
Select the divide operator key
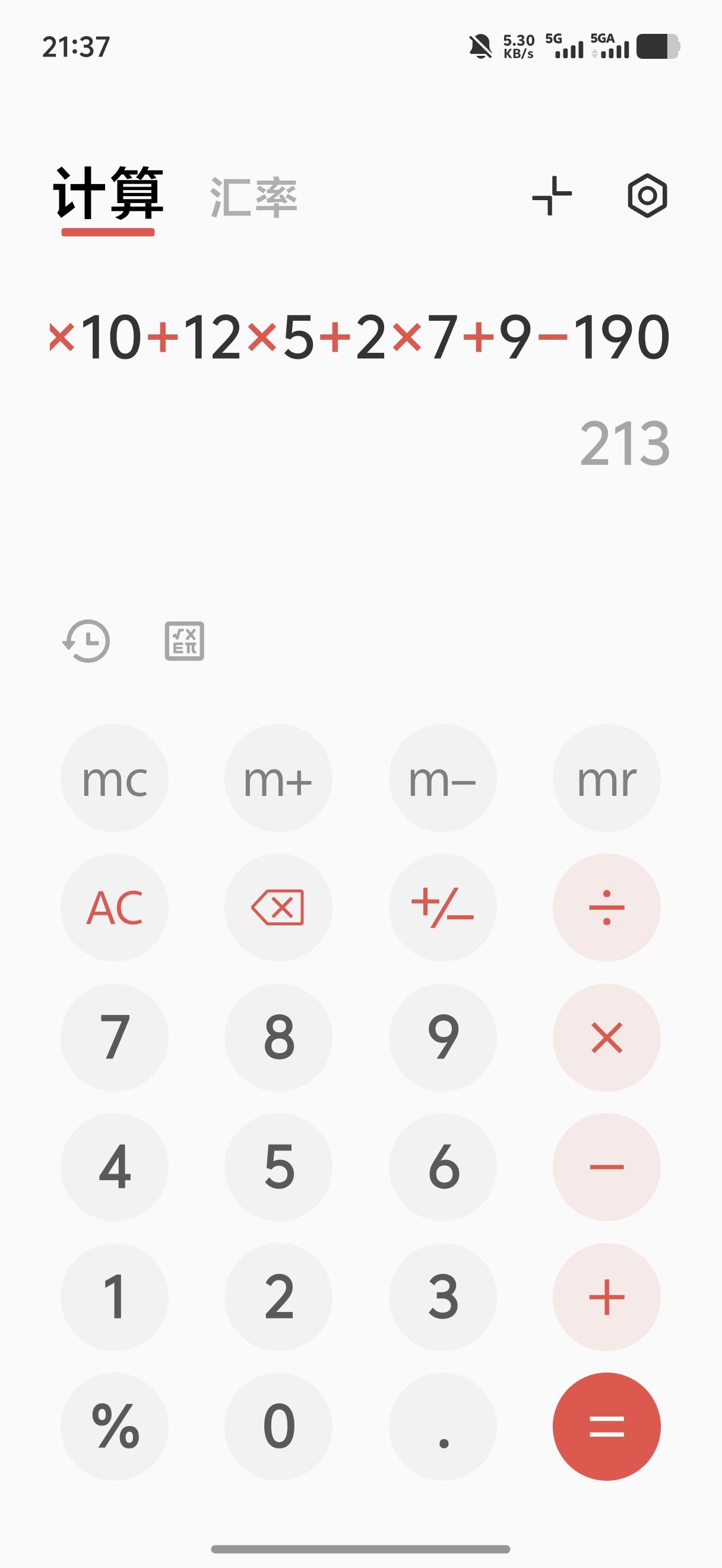606,908
